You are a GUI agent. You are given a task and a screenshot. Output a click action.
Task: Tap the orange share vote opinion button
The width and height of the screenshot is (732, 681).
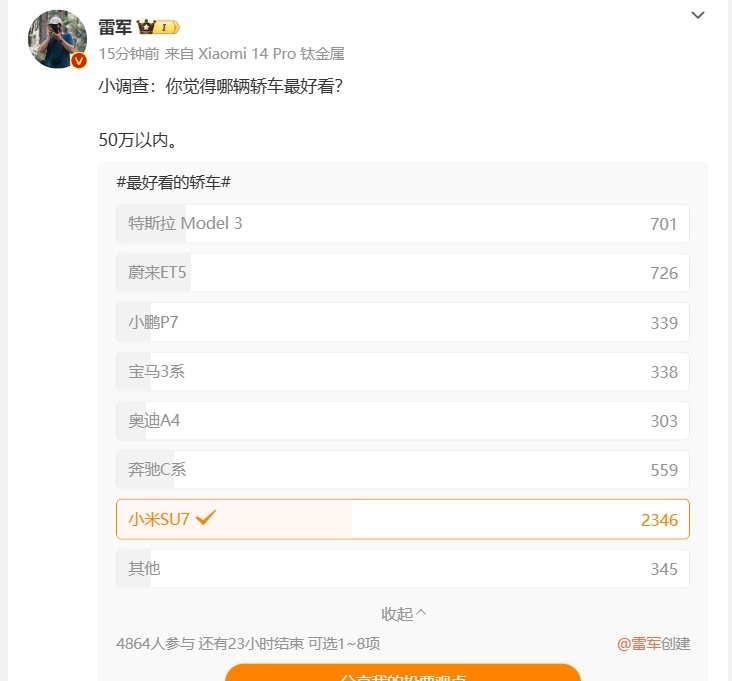pos(402,674)
